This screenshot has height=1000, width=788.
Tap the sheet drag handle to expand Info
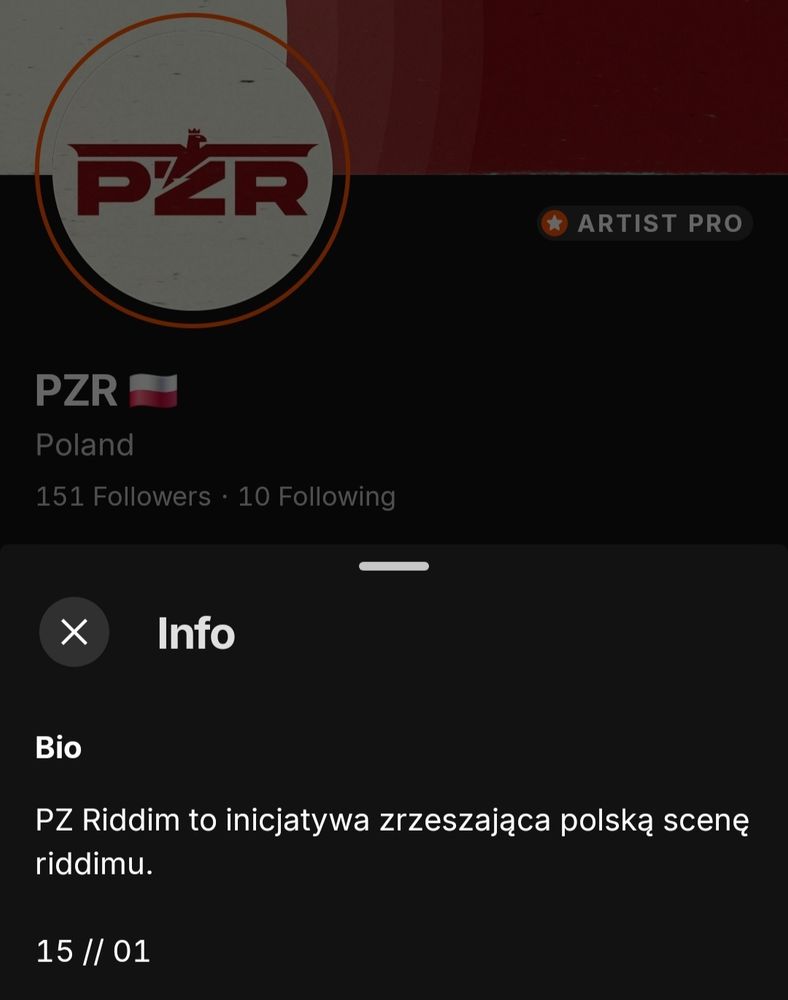(393, 564)
